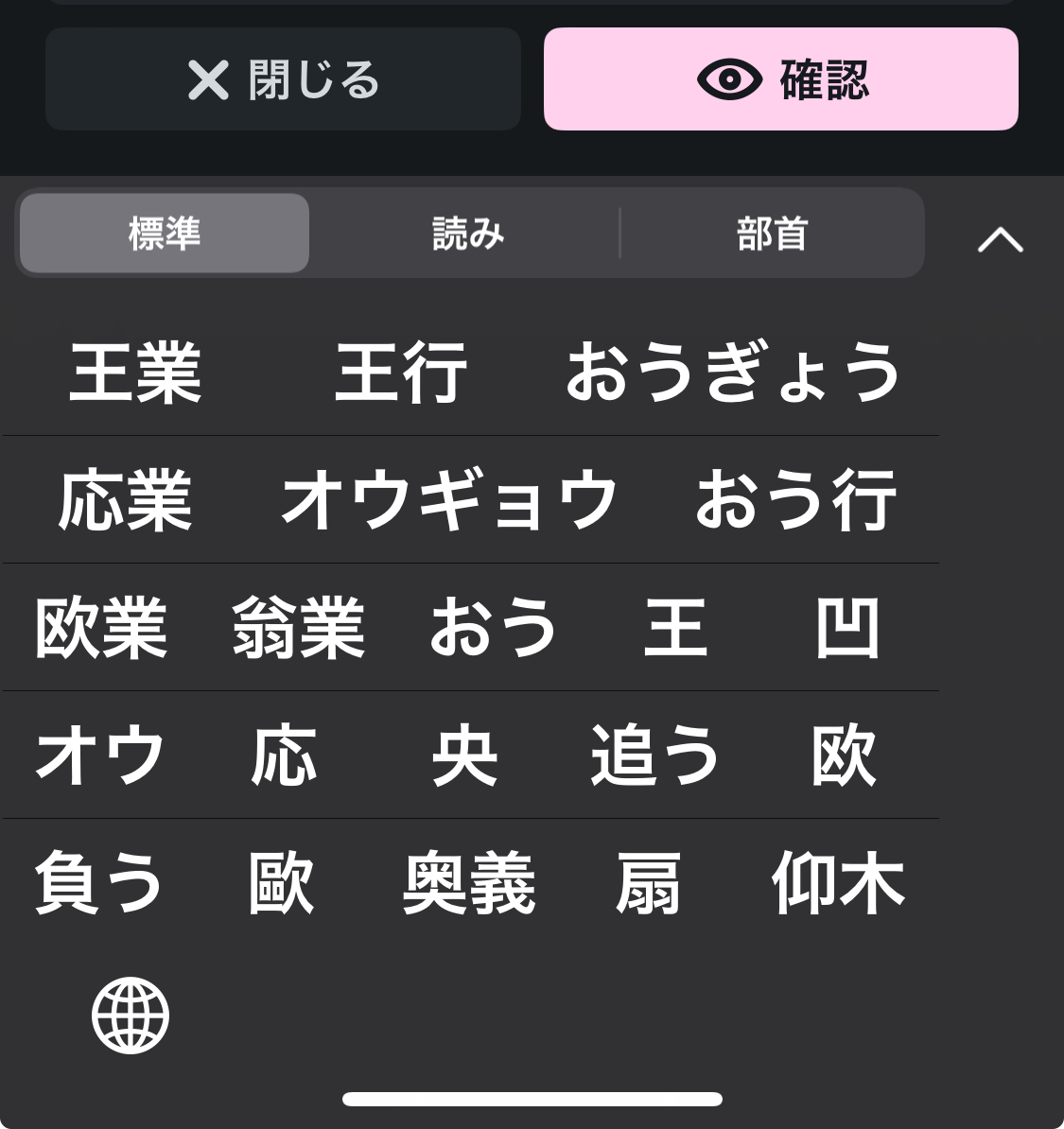Image resolution: width=1064 pixels, height=1129 pixels.
Task: Choose the candidate おう行
Action: pos(795,500)
